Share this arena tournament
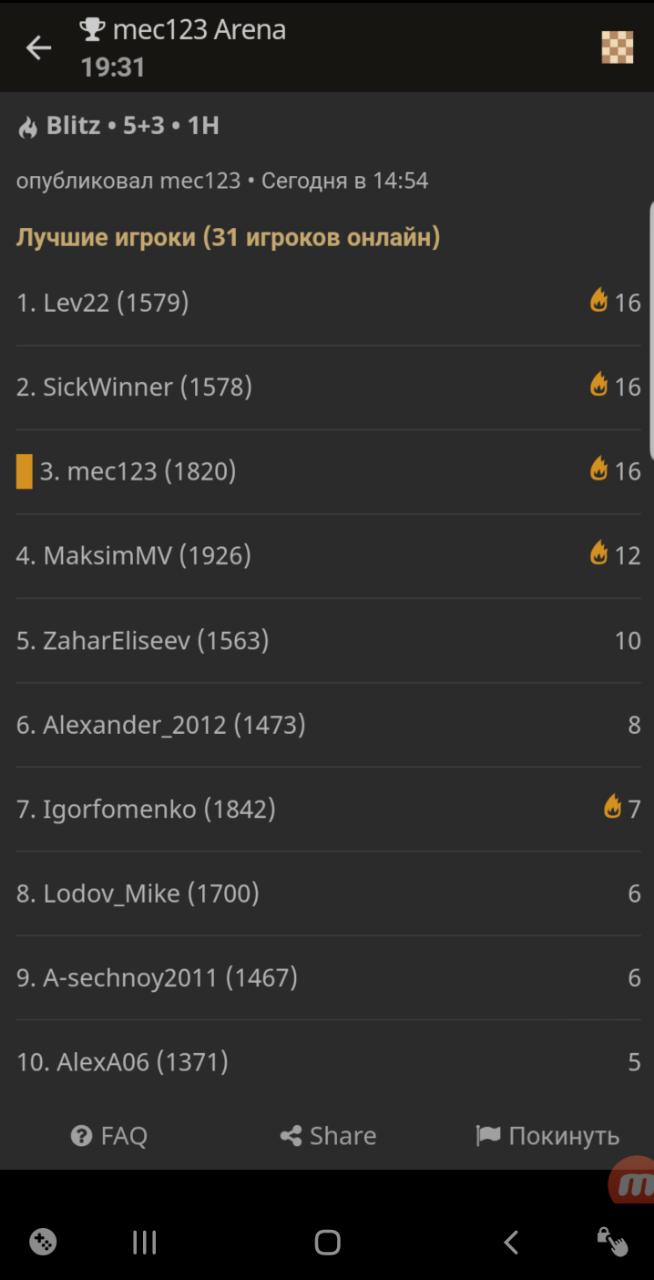Screen dimensions: 654x1280 (x=328, y=1136)
